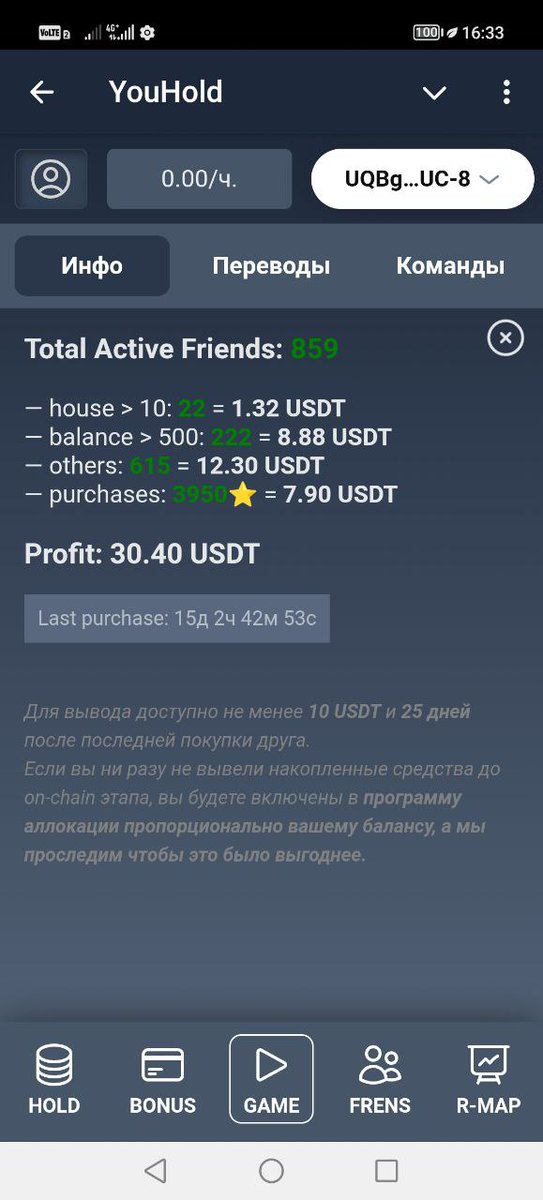Open recent apps with the square button

click(386, 1171)
